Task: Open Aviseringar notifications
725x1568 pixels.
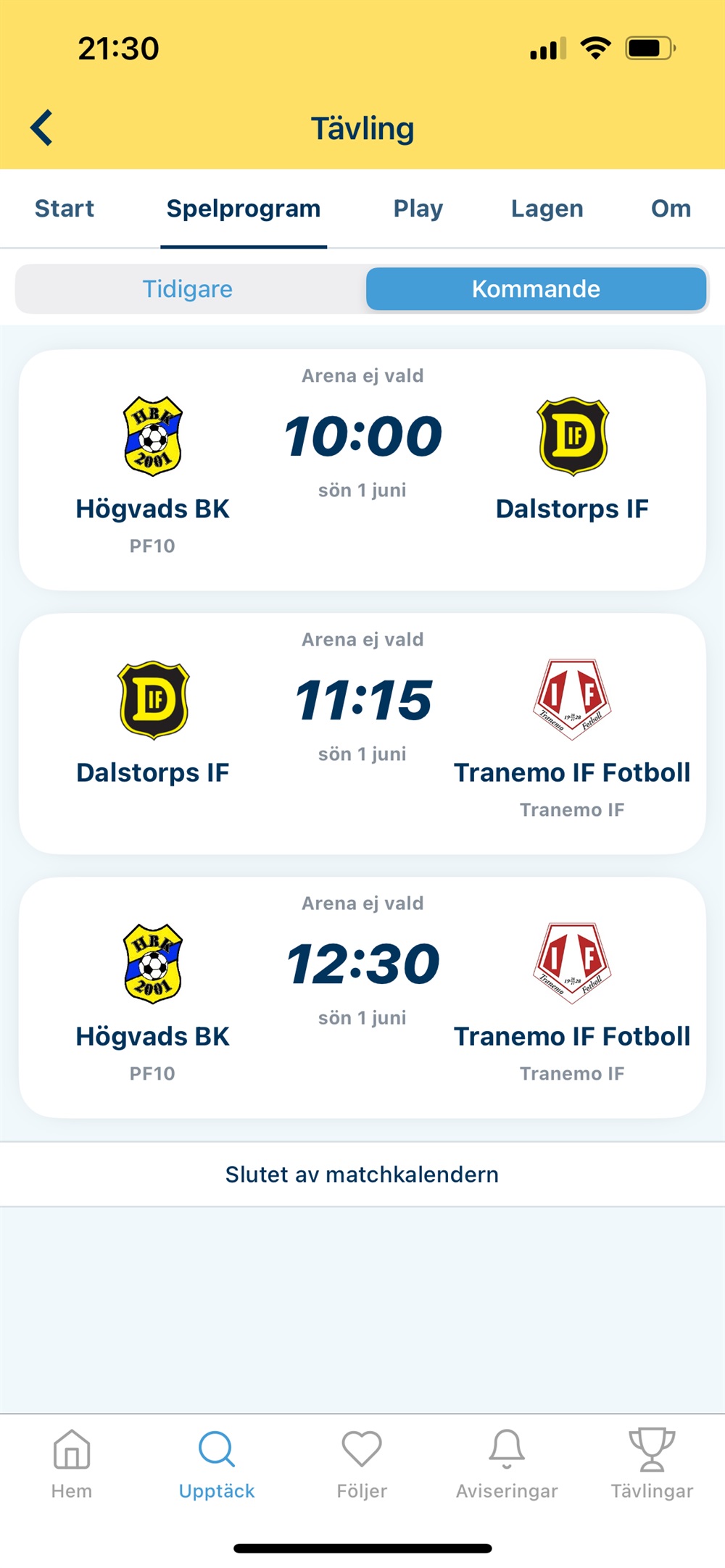Action: coord(507,1464)
